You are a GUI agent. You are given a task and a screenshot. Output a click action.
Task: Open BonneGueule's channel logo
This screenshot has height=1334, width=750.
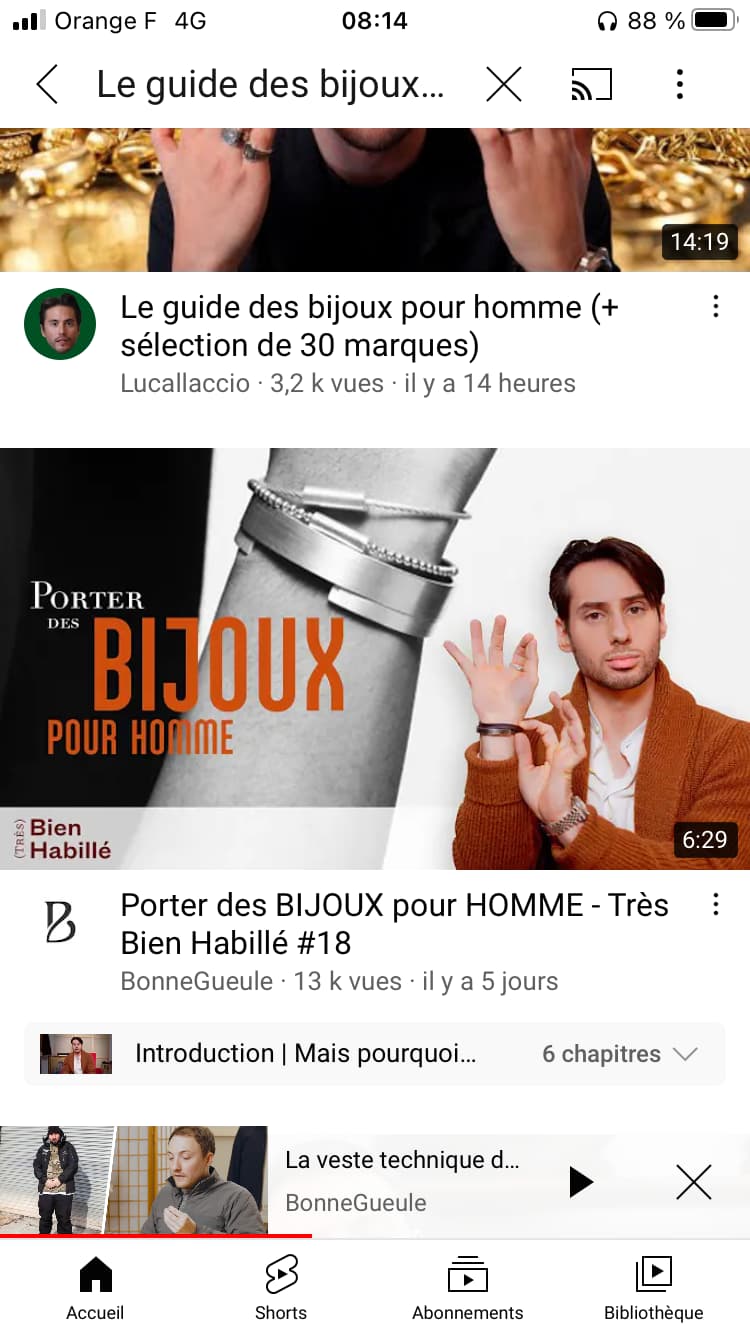pos(60,922)
